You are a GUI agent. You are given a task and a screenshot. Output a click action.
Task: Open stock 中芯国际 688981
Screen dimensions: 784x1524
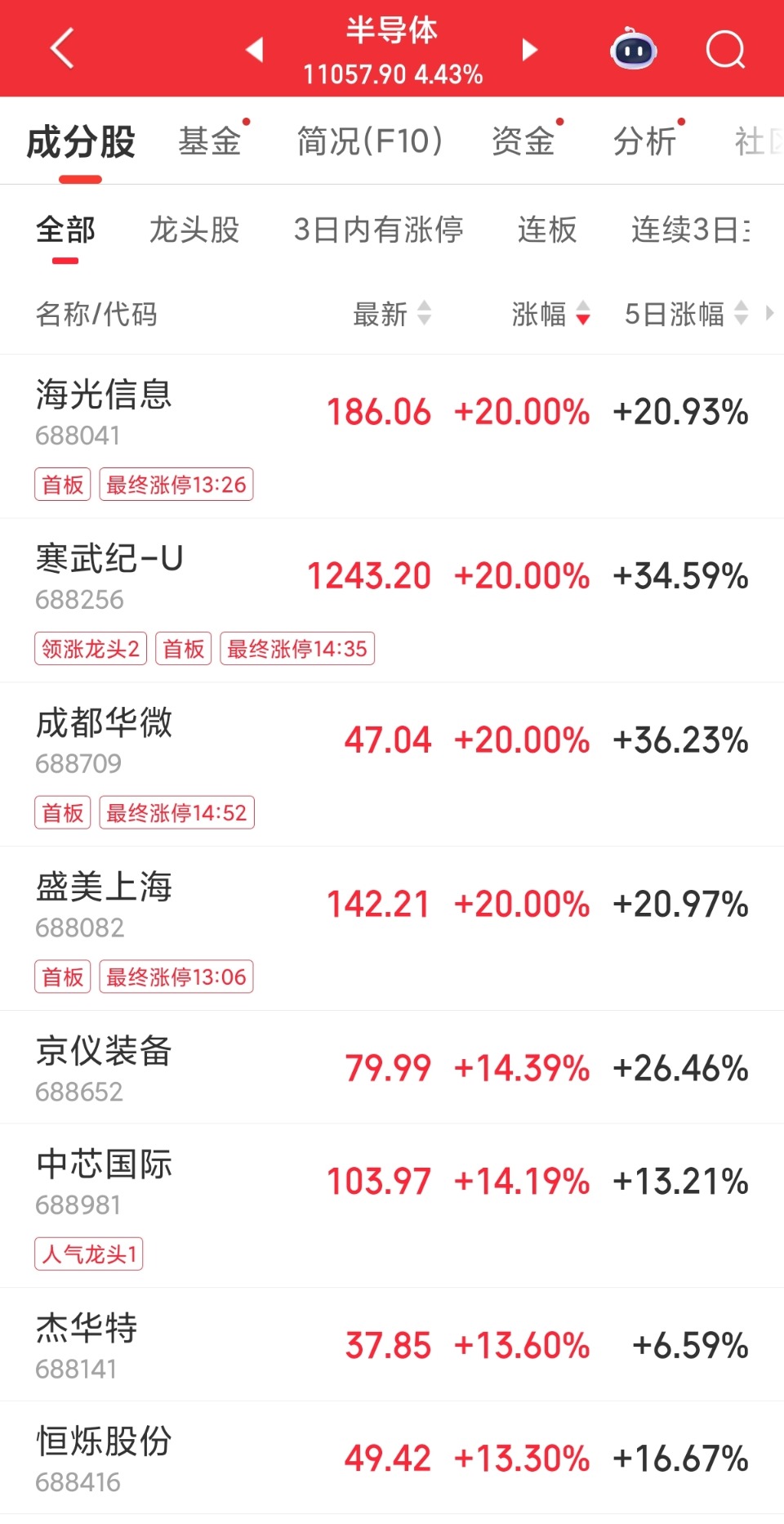[x=392, y=1206]
